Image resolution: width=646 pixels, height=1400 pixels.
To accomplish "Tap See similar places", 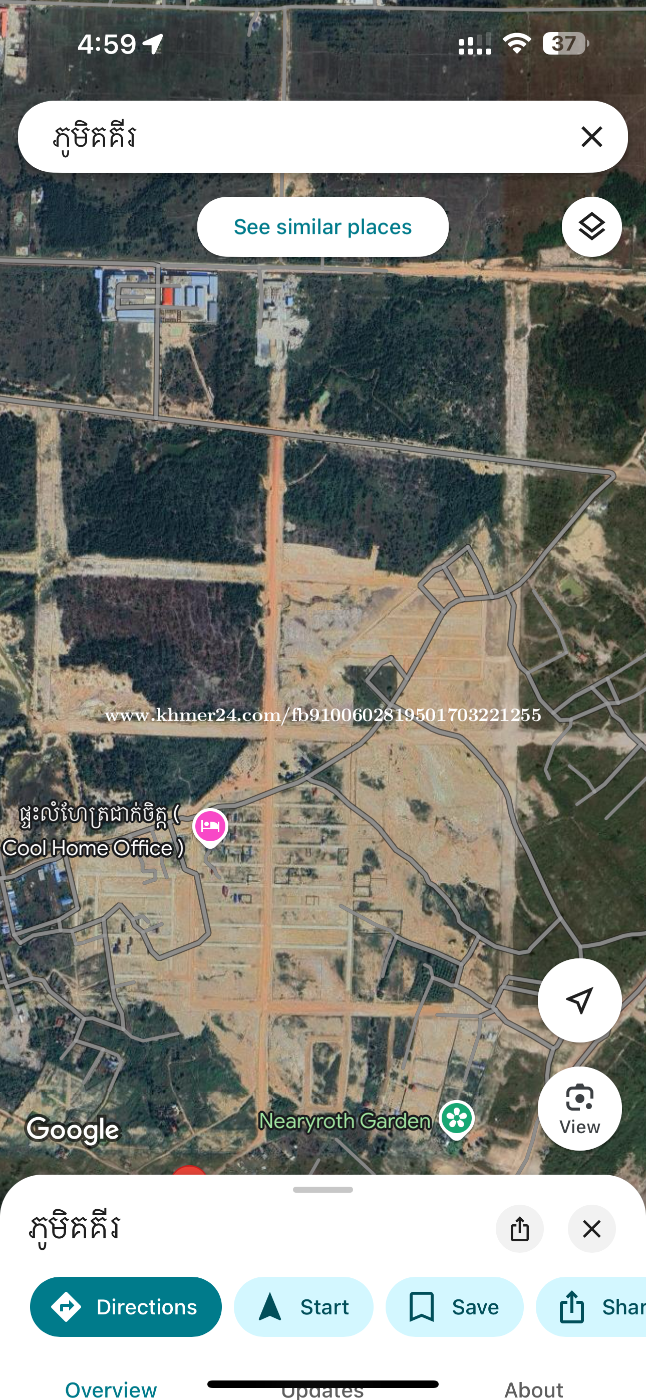I will (323, 227).
